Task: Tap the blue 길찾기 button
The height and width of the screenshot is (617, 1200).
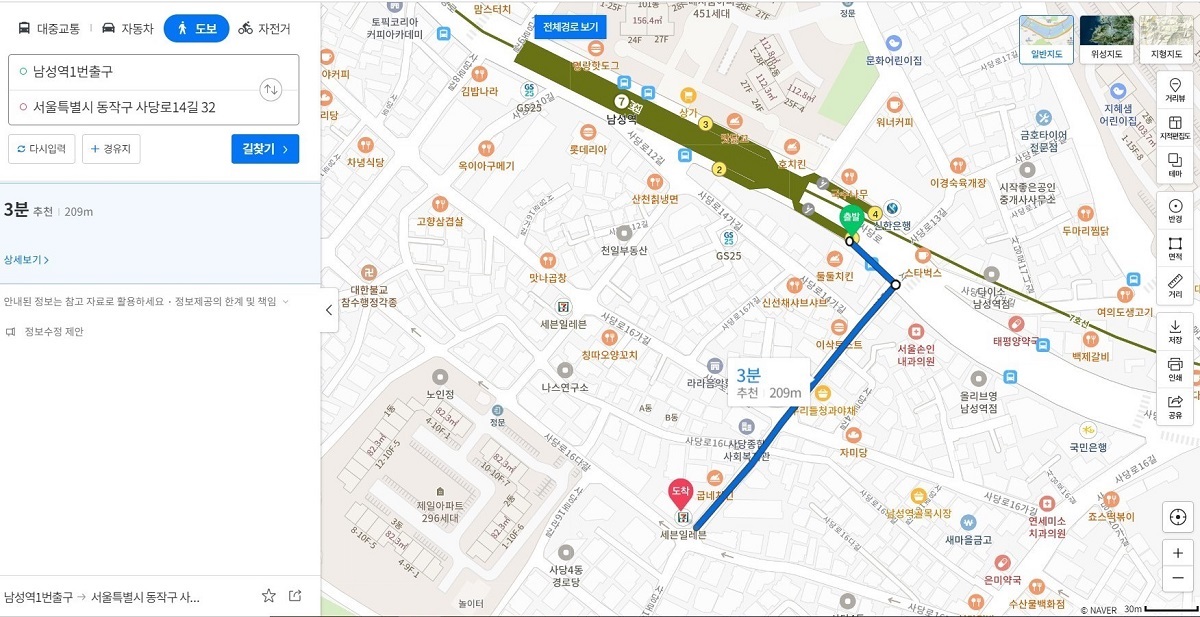Action: click(264, 149)
